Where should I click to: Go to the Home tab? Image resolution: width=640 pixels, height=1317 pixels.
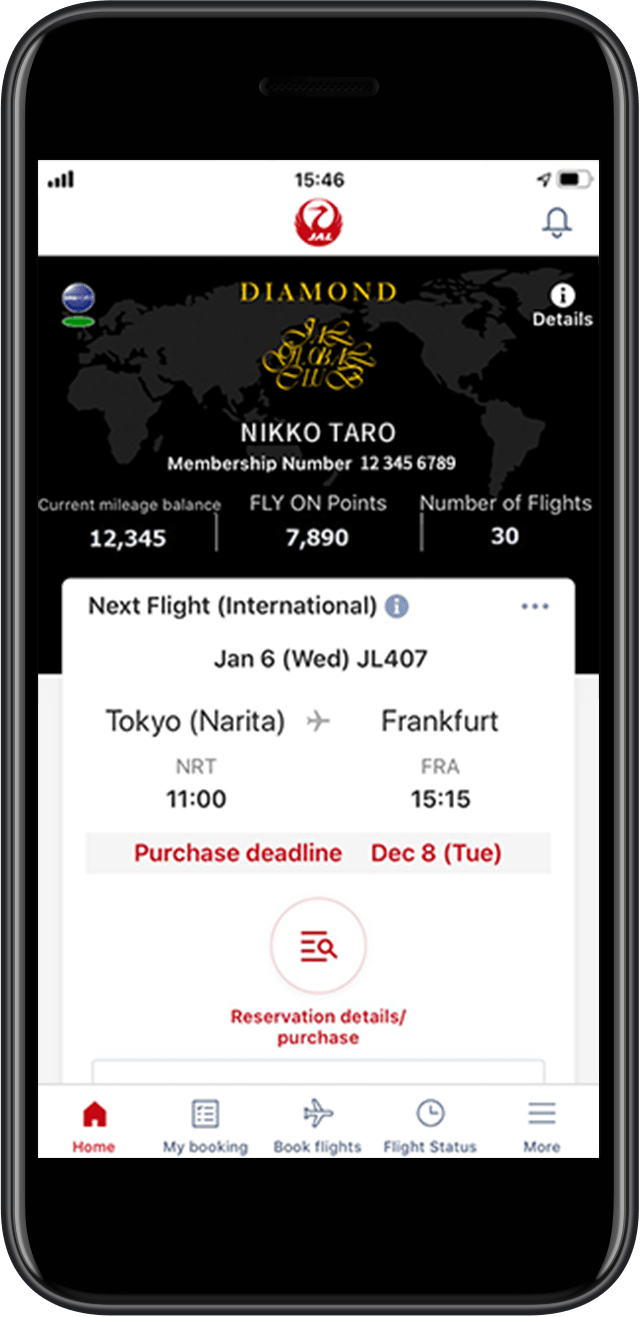(94, 1125)
